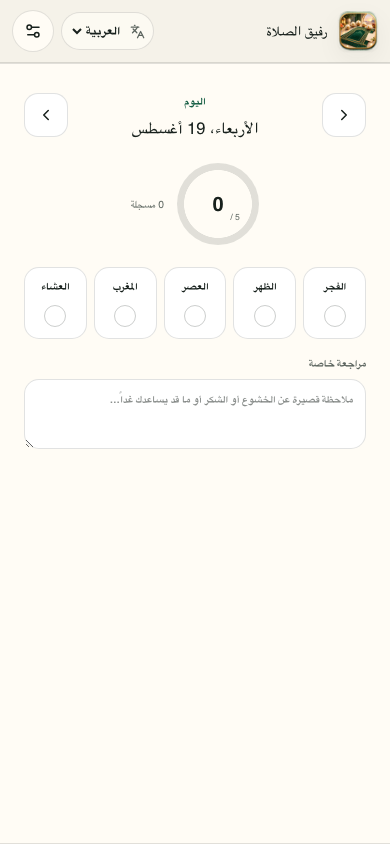Focus the مراجعة خاصة note field
Screen dimensions: 390x844
coord(195,414)
